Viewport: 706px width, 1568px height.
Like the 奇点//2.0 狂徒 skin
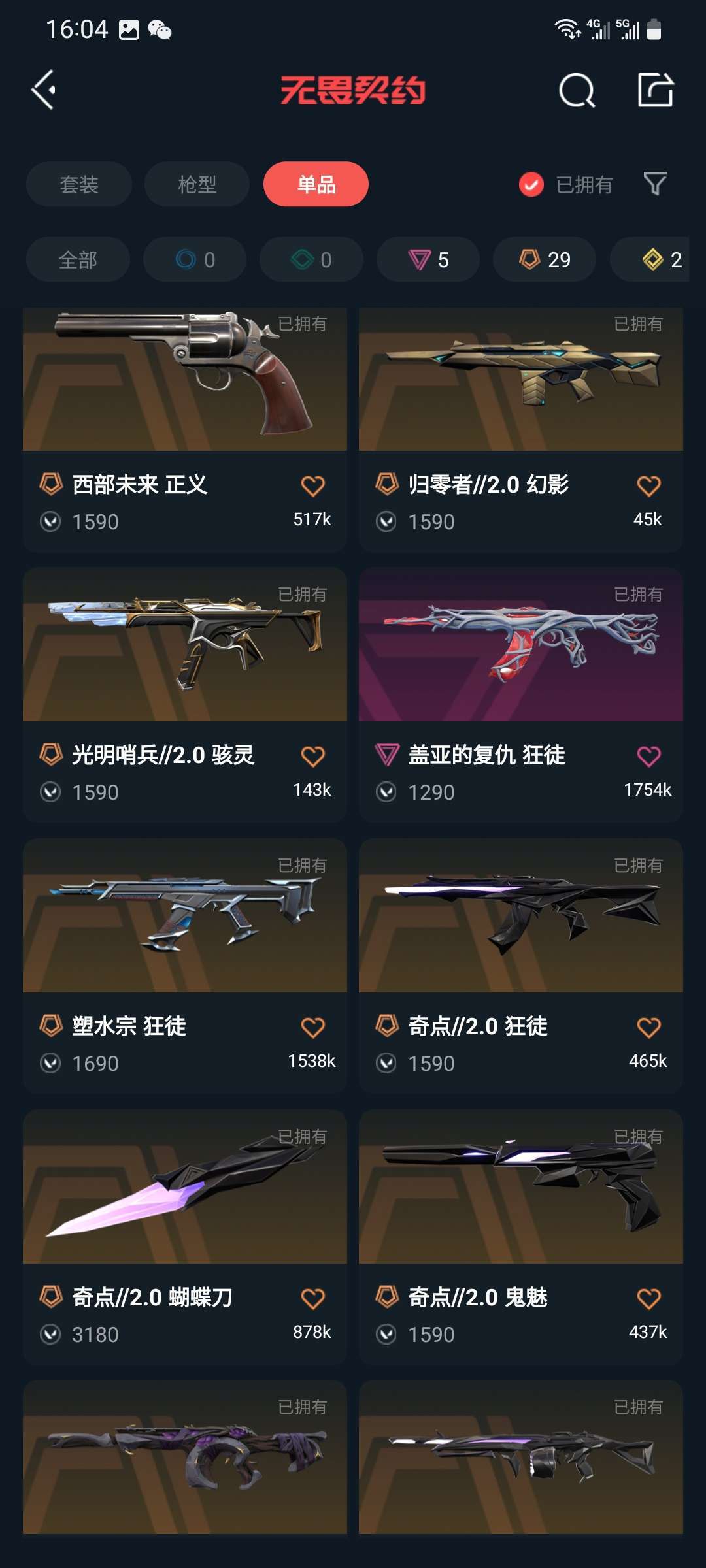coord(648,1027)
